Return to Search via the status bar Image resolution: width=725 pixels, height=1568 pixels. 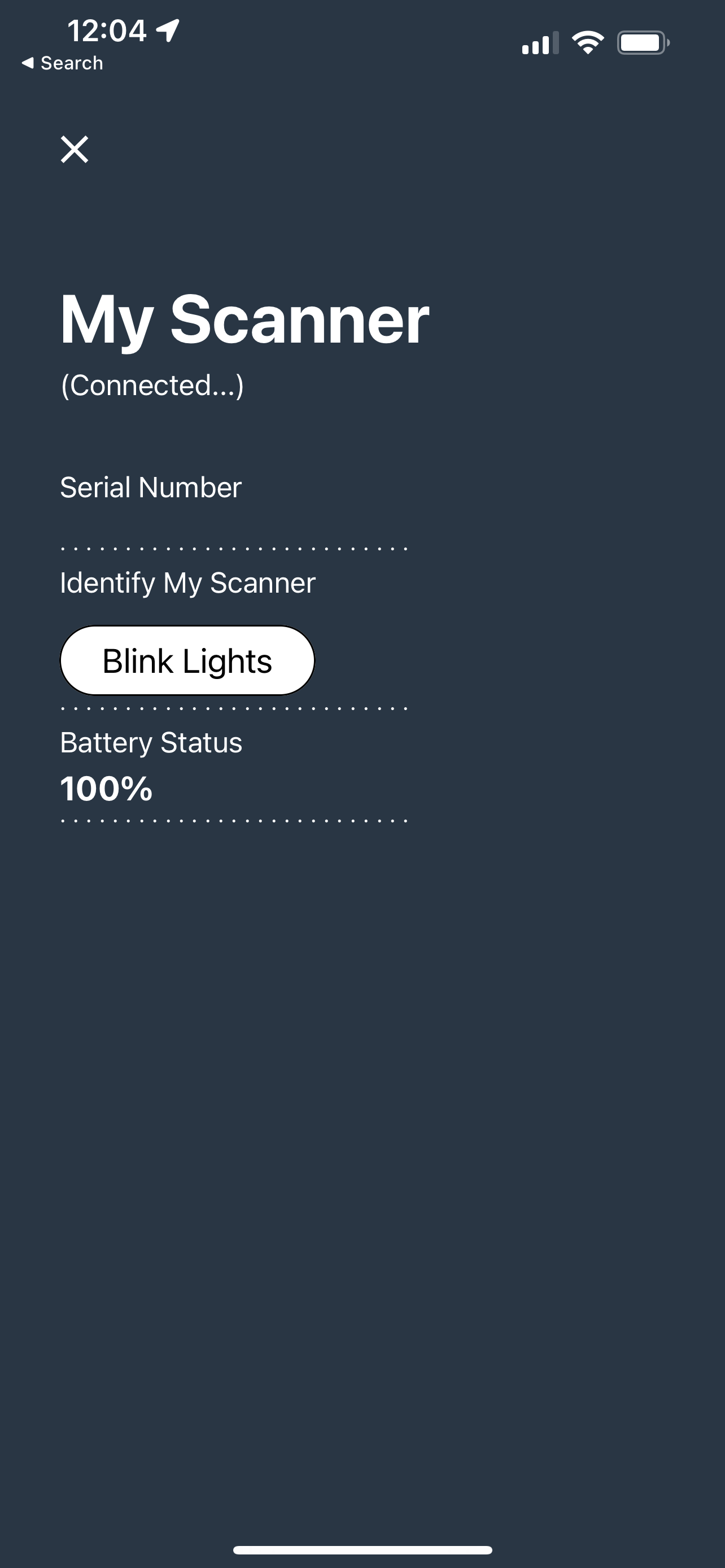[x=62, y=63]
